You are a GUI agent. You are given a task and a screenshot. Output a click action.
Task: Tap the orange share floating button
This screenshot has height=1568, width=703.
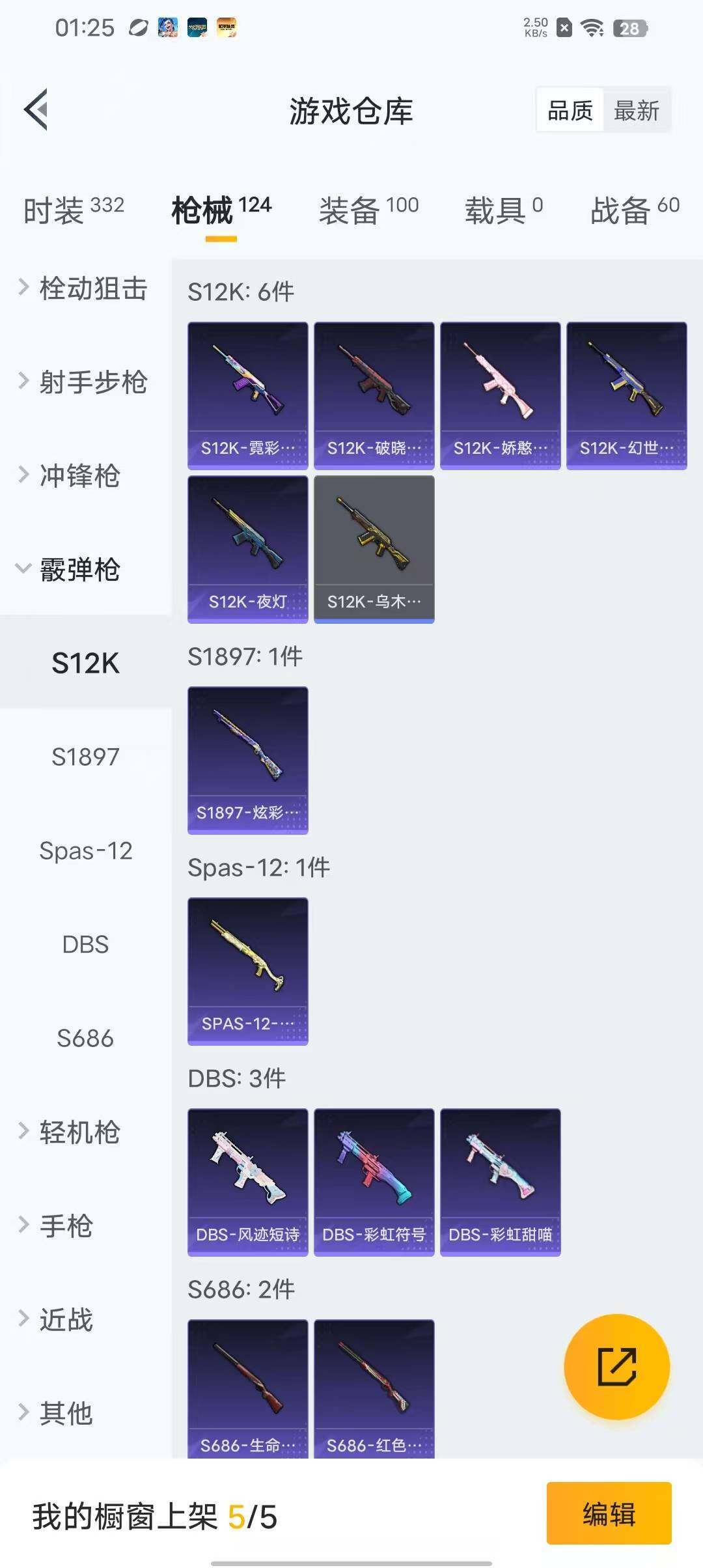[616, 1366]
